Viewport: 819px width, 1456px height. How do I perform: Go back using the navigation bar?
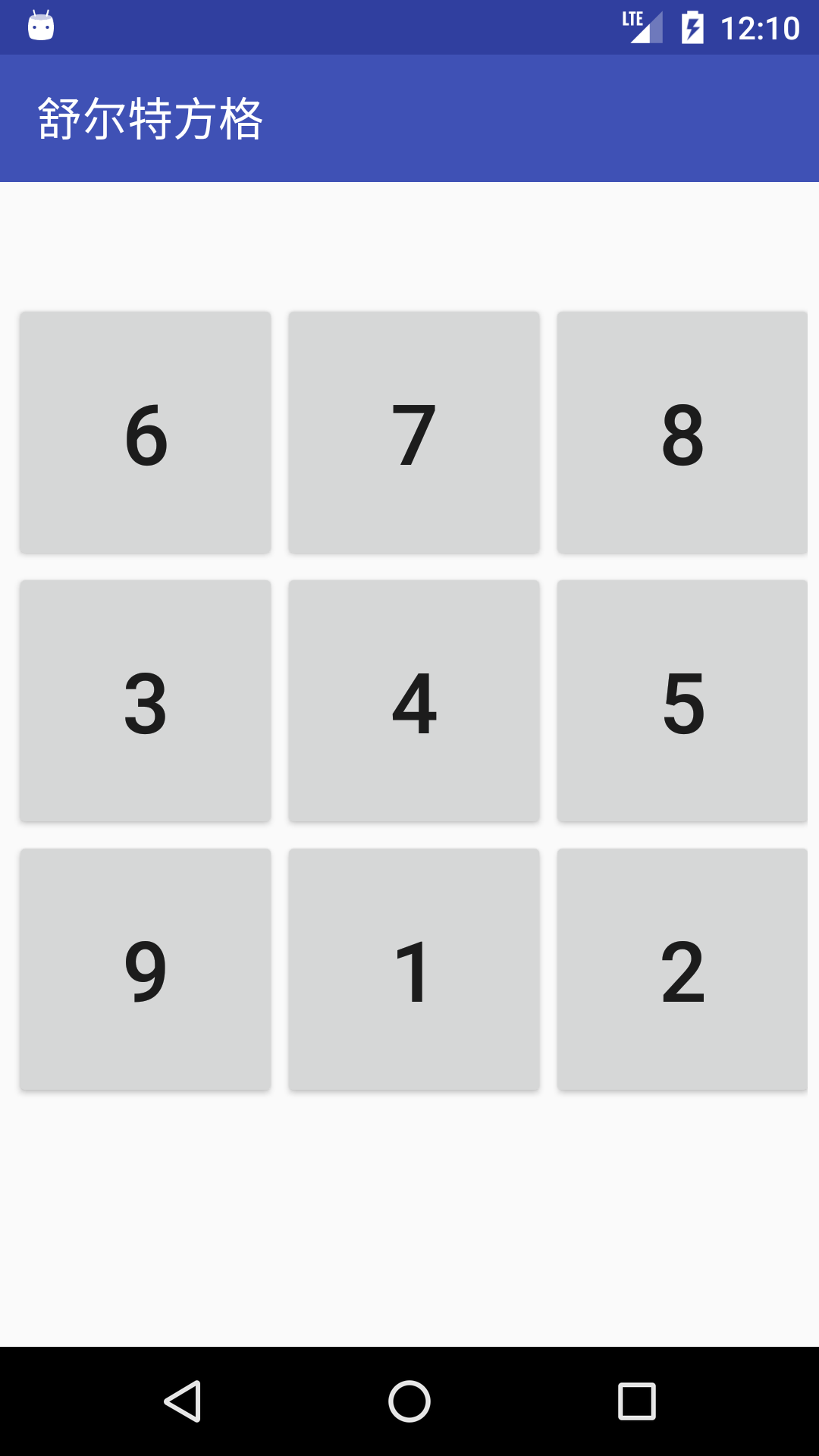pos(182,1401)
